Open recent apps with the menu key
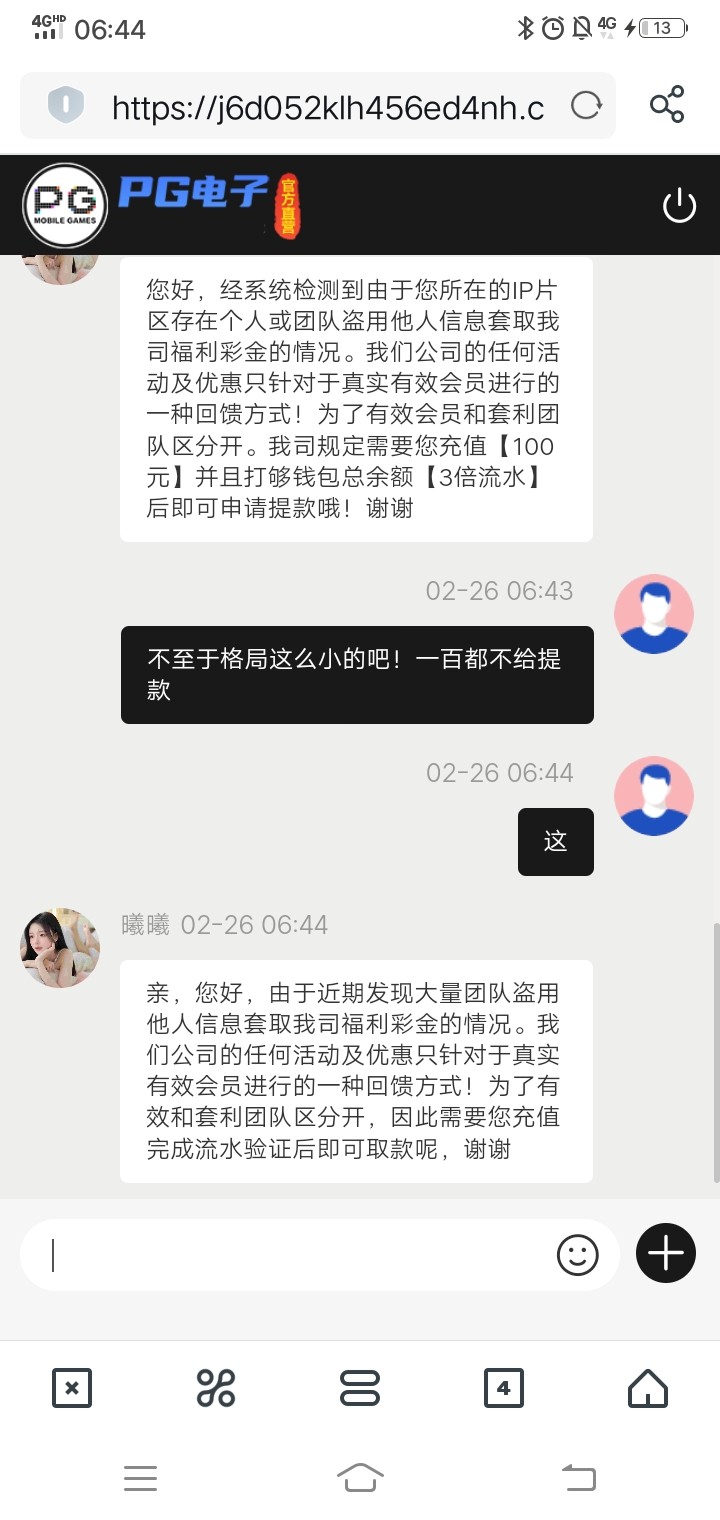The height and width of the screenshot is (1520, 720). [141, 1478]
